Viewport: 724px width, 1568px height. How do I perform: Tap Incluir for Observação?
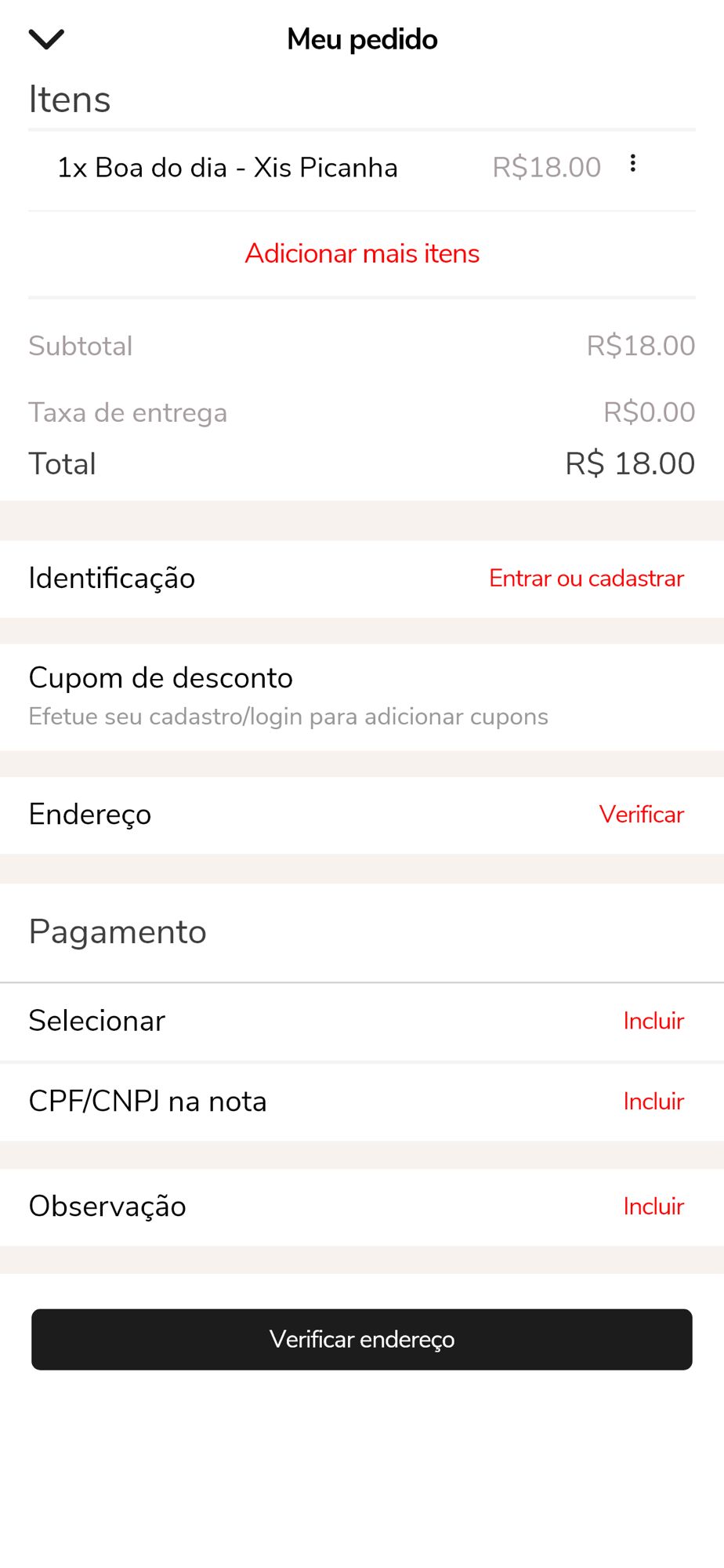[653, 1207]
